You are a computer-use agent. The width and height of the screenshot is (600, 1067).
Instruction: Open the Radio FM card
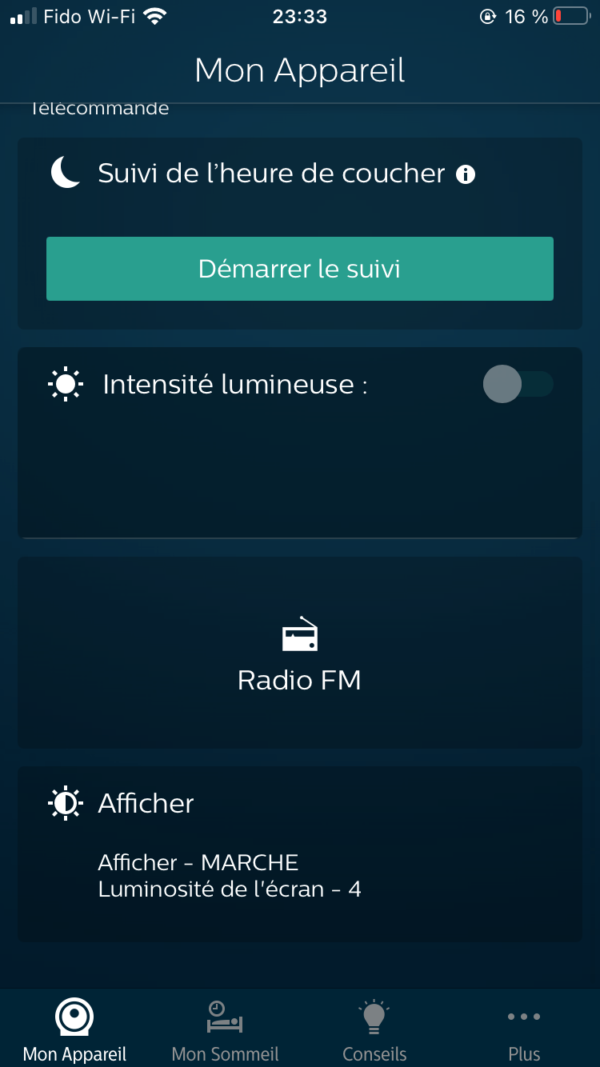(x=299, y=655)
